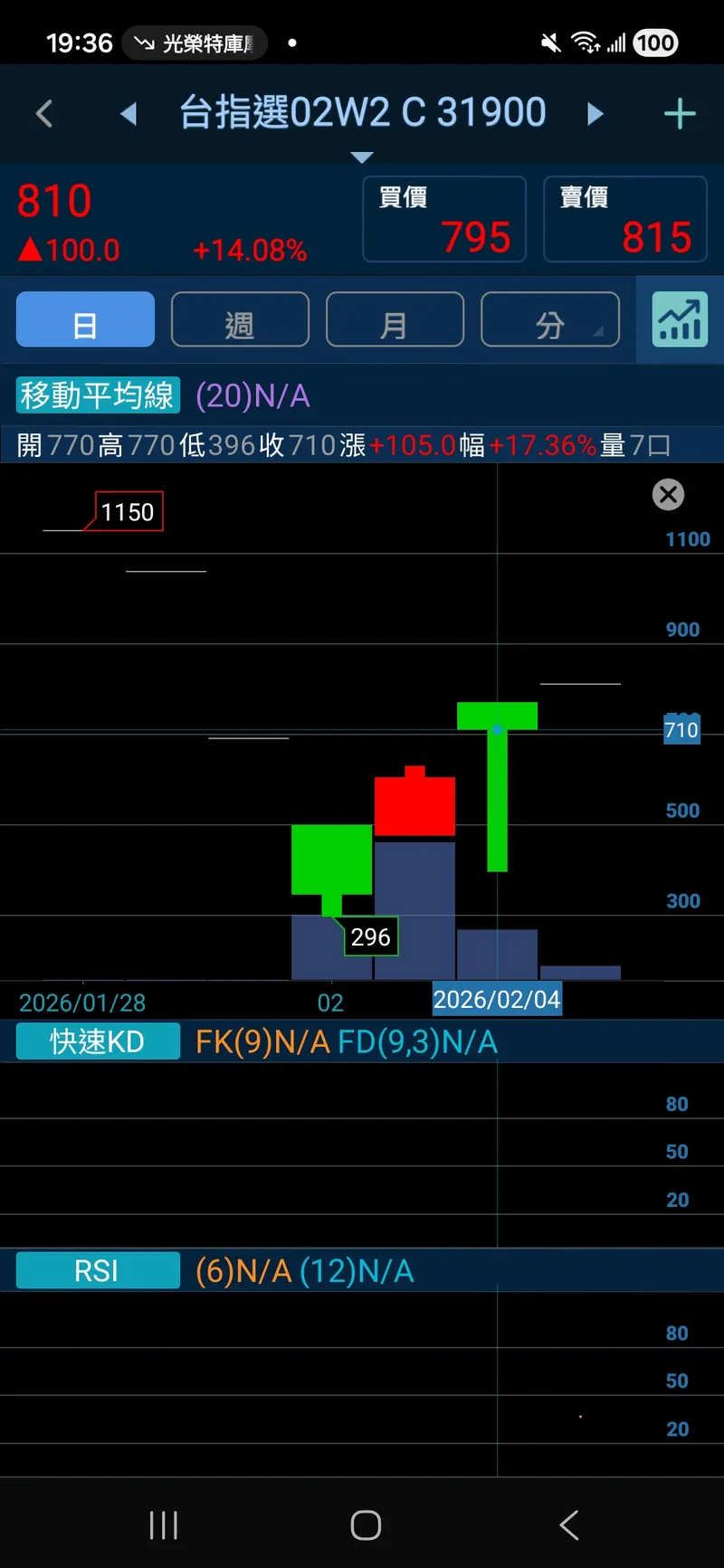Tap the 買價 795 bid box
724x1568 pixels.
coord(443,220)
